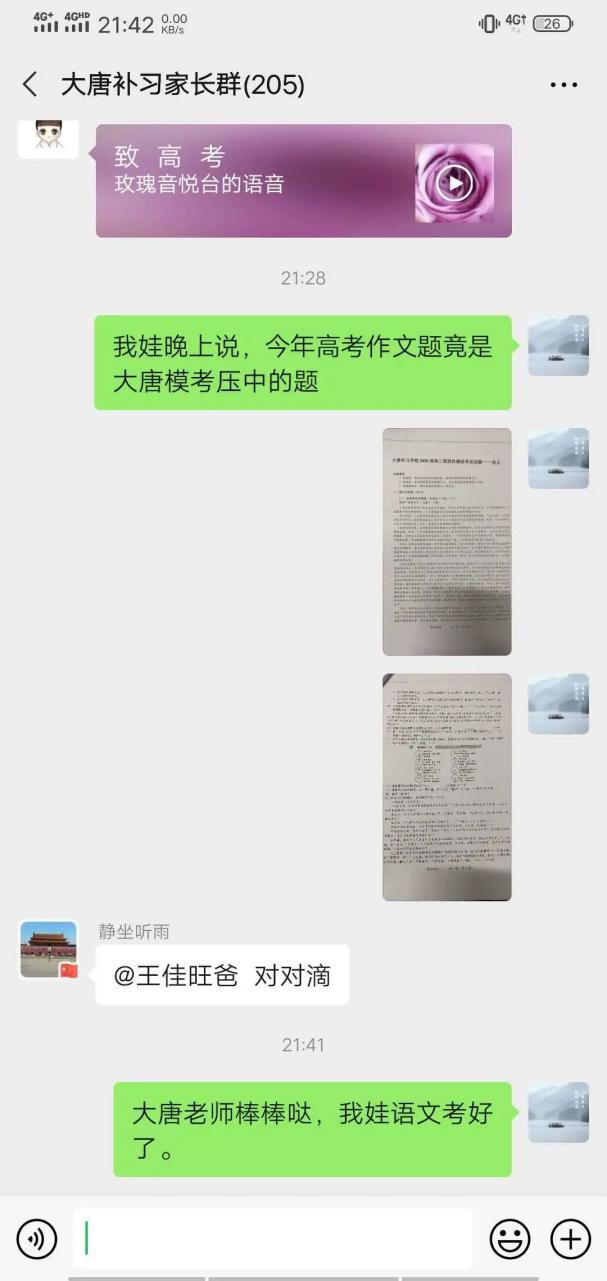
Task: Play the 致高考 voice card
Action: coord(454,183)
